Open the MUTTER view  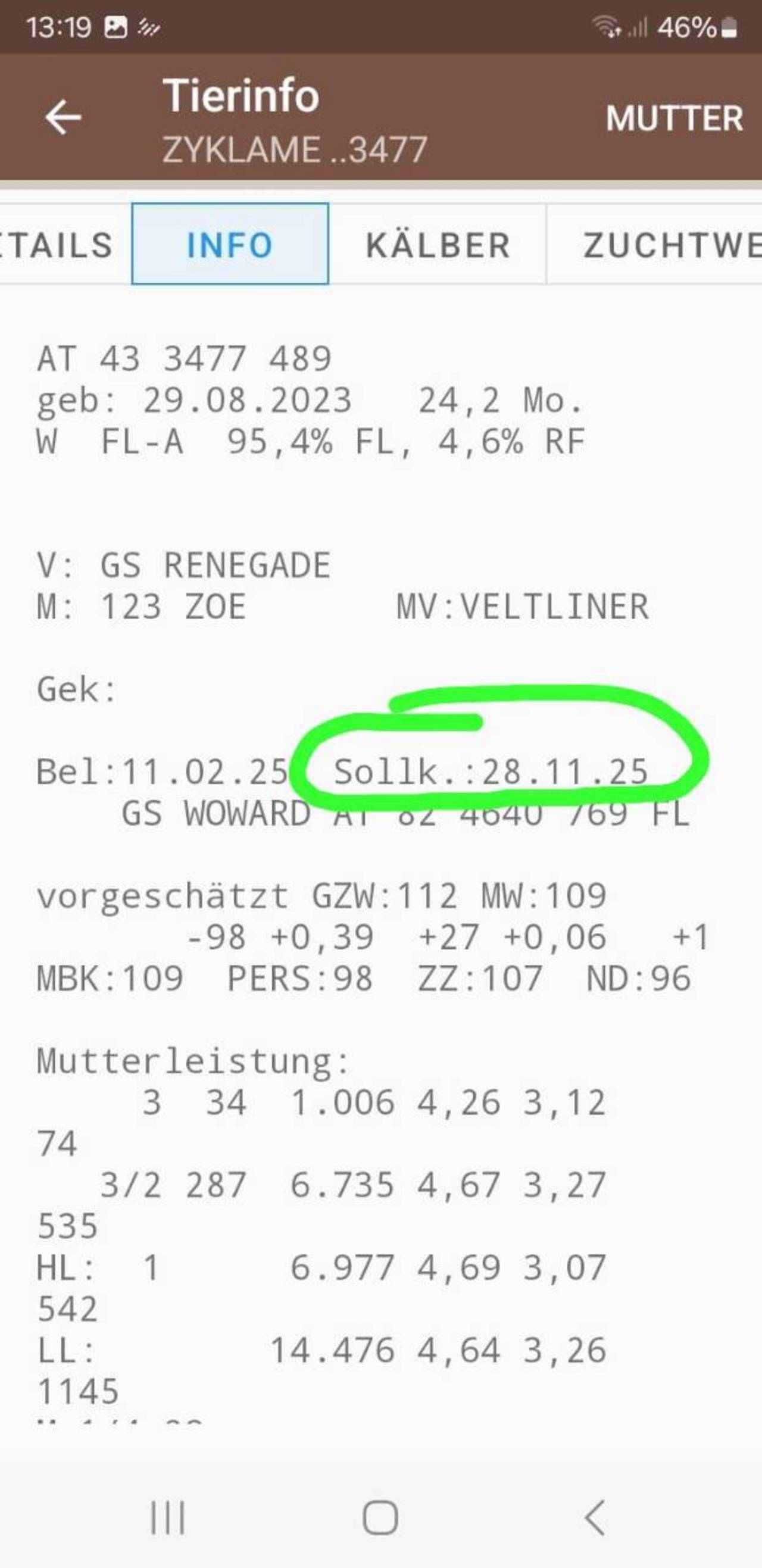(674, 118)
